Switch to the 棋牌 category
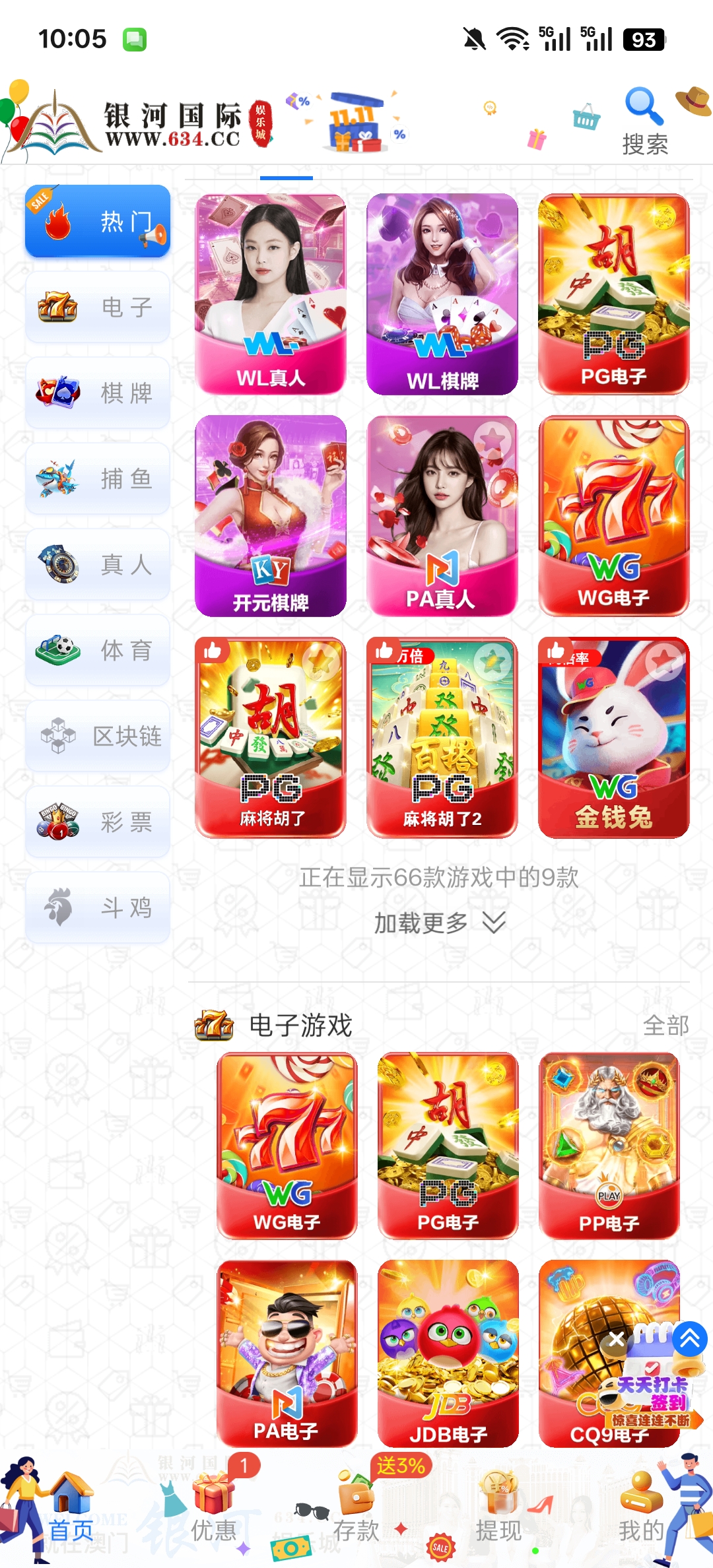713x1568 pixels. coord(98,393)
